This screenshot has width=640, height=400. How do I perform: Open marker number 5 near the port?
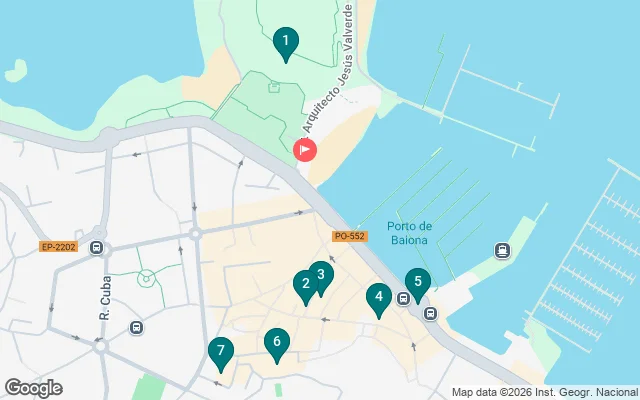417,283
